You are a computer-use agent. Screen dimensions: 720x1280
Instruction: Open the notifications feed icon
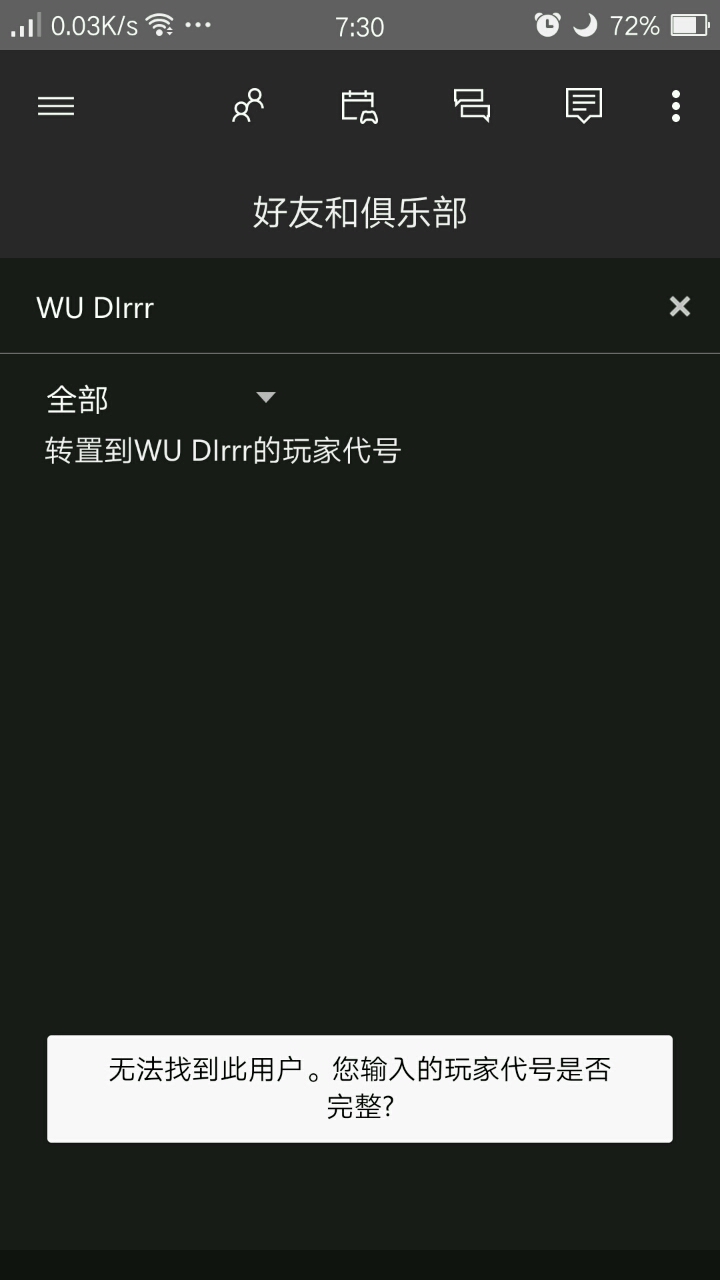pos(583,105)
